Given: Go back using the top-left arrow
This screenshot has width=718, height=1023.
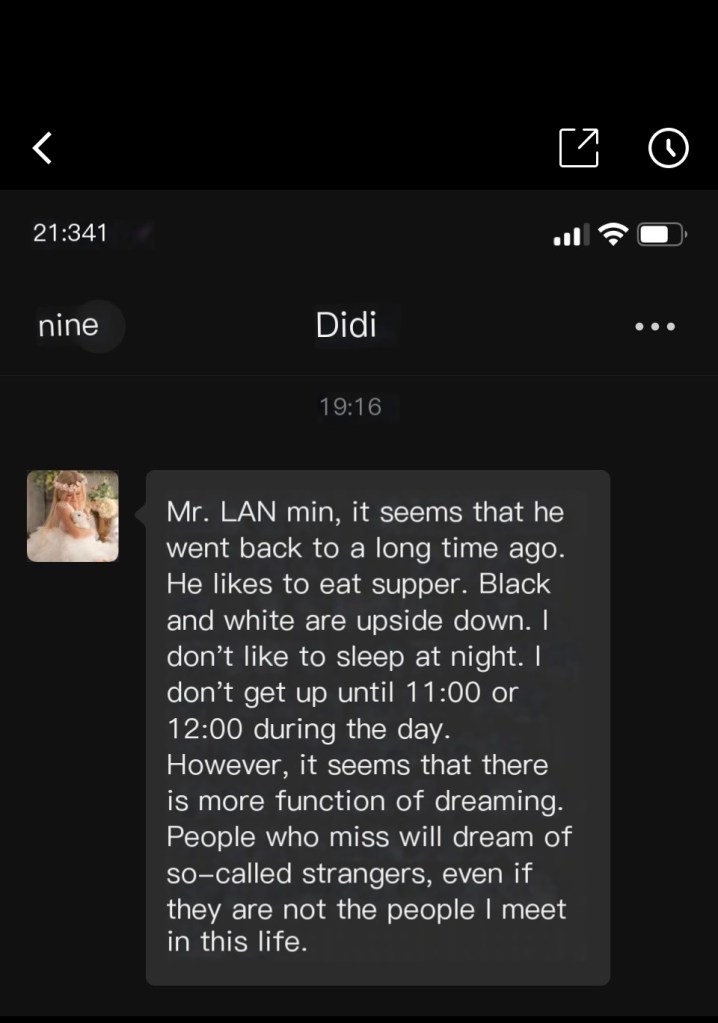Looking at the screenshot, I should tap(41, 148).
